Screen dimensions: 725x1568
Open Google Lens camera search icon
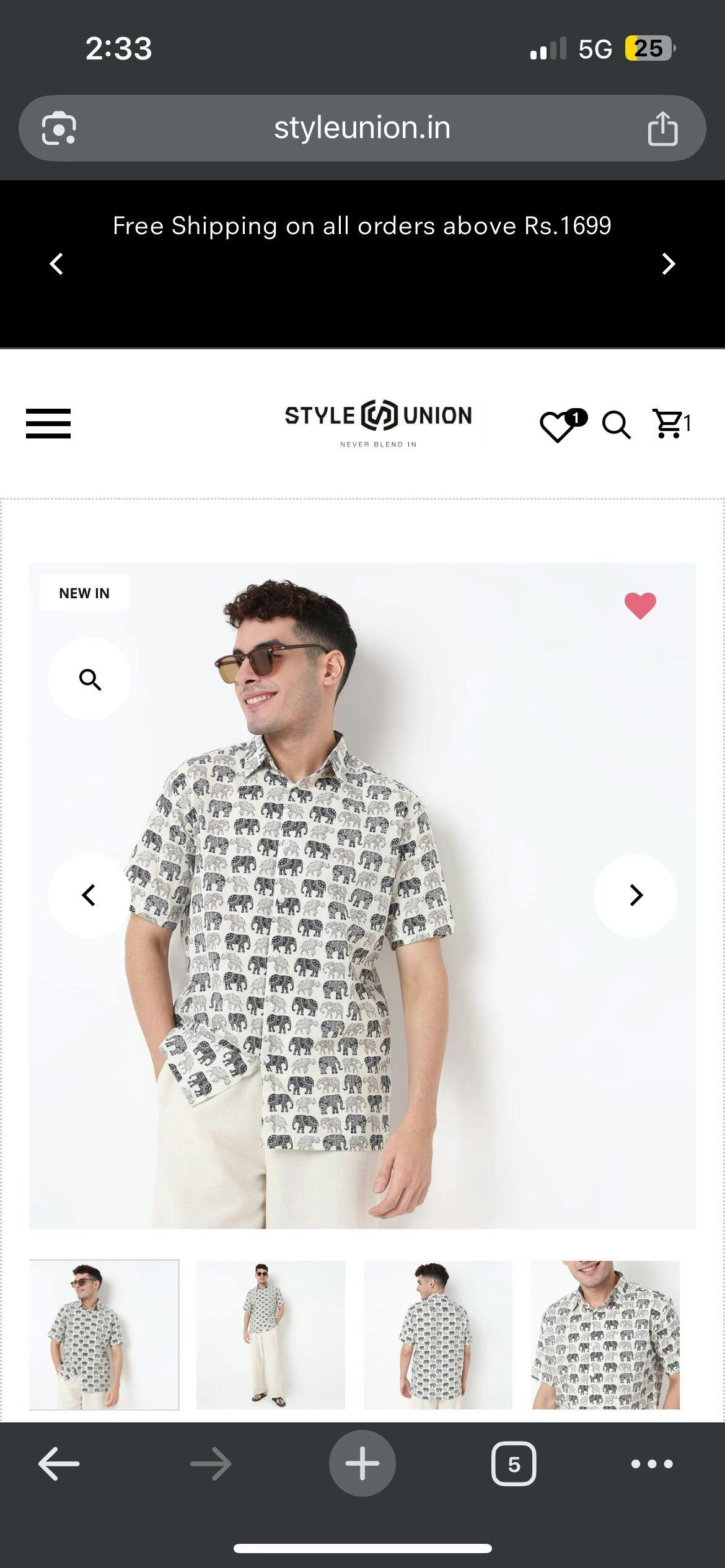(x=59, y=128)
